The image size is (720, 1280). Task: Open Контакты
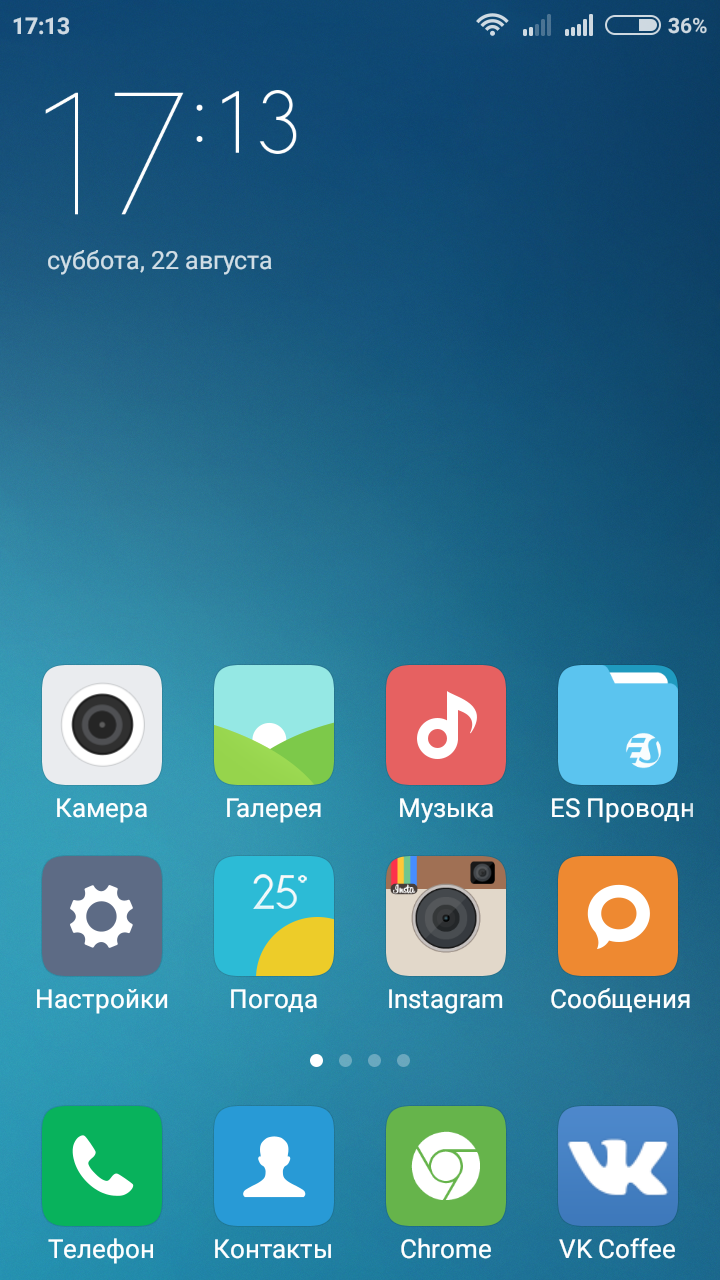coord(274,1165)
